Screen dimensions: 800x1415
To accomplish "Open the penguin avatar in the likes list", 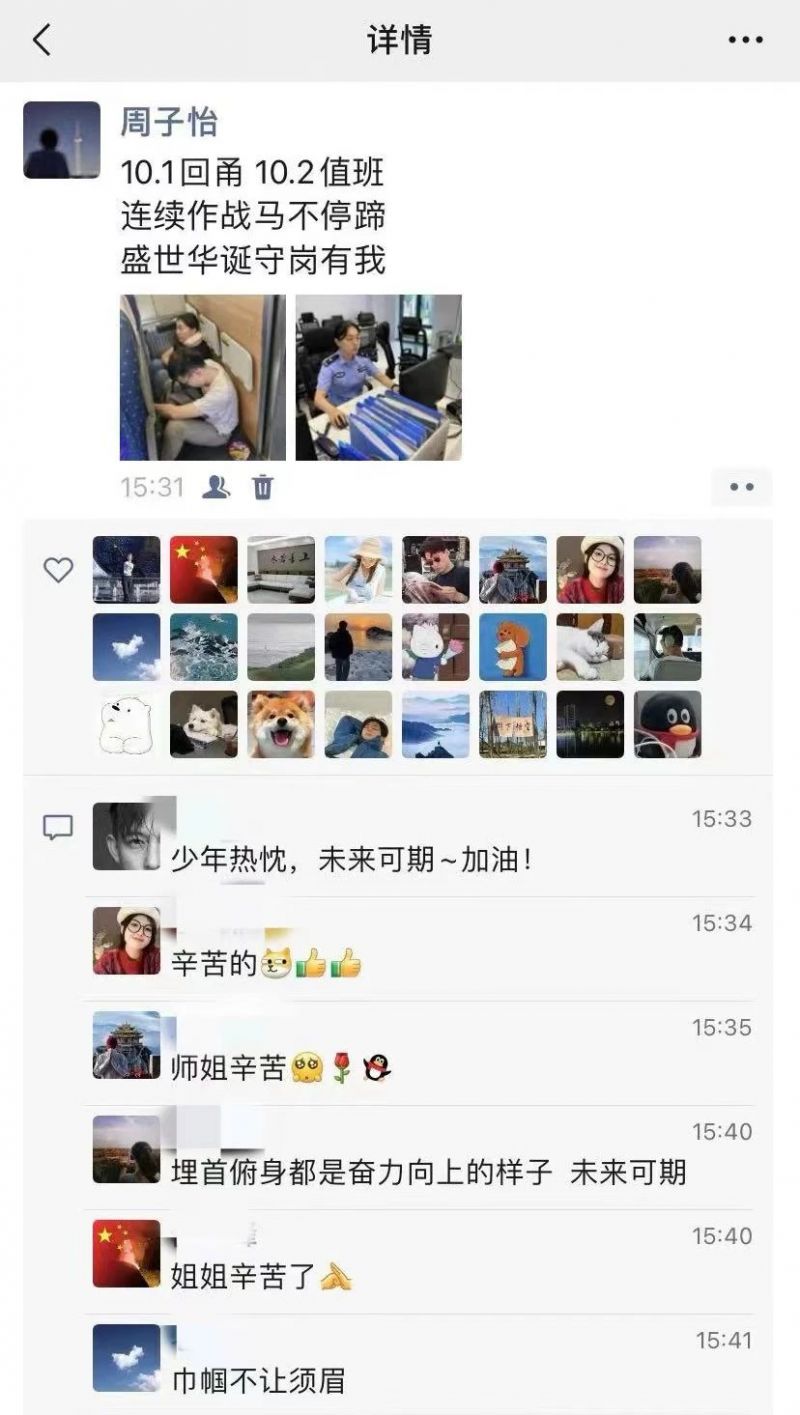I will [x=667, y=724].
